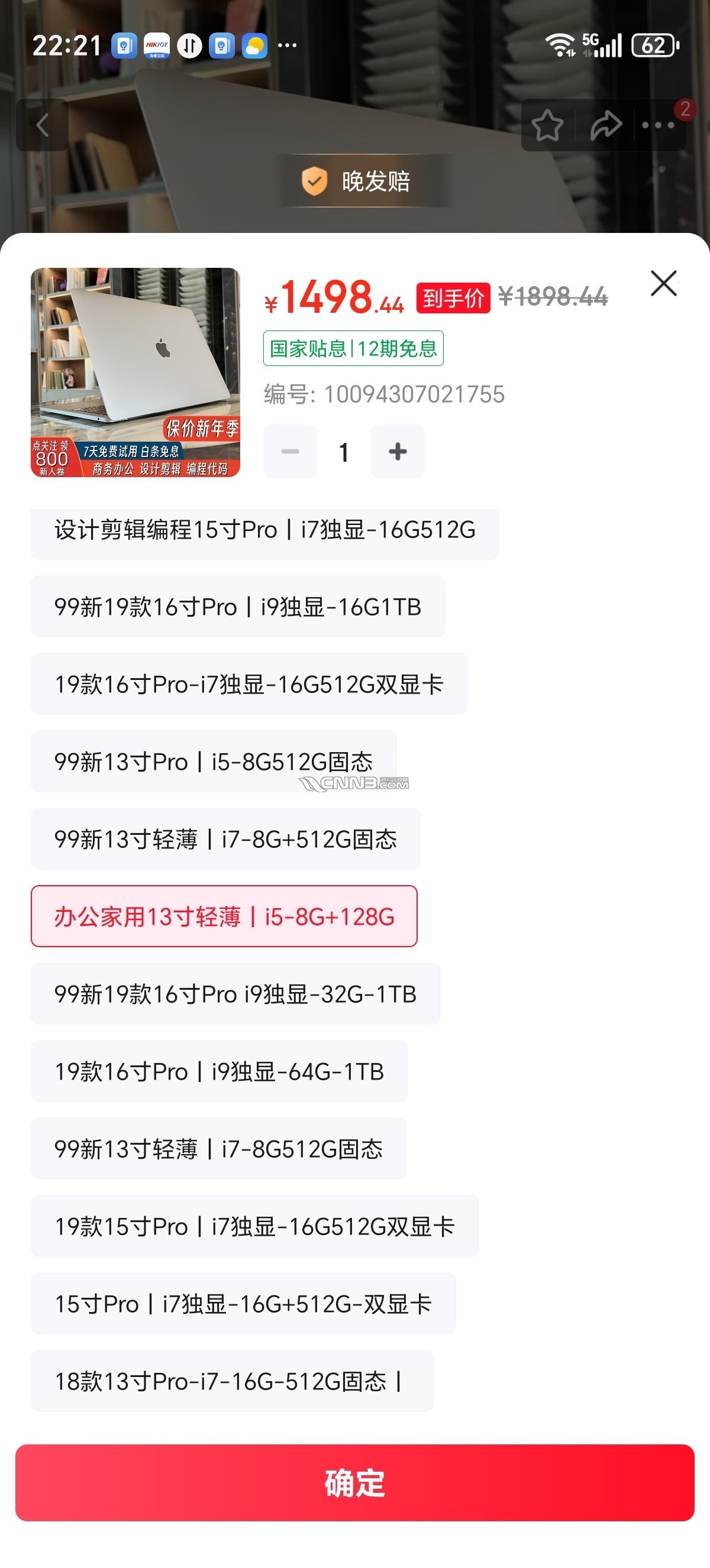Tap the back arrow at top left

point(43,125)
